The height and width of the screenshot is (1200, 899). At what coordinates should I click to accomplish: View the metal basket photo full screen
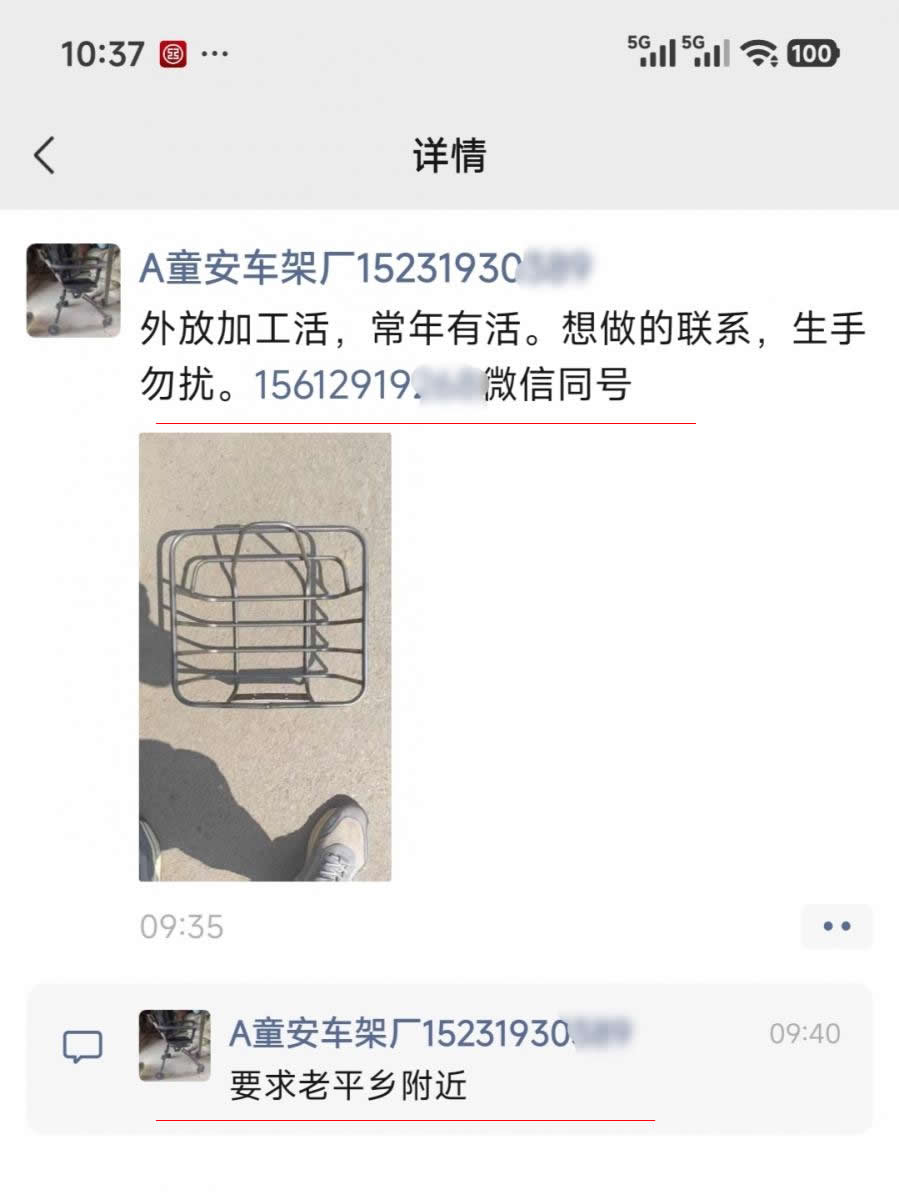pyautogui.click(x=265, y=656)
